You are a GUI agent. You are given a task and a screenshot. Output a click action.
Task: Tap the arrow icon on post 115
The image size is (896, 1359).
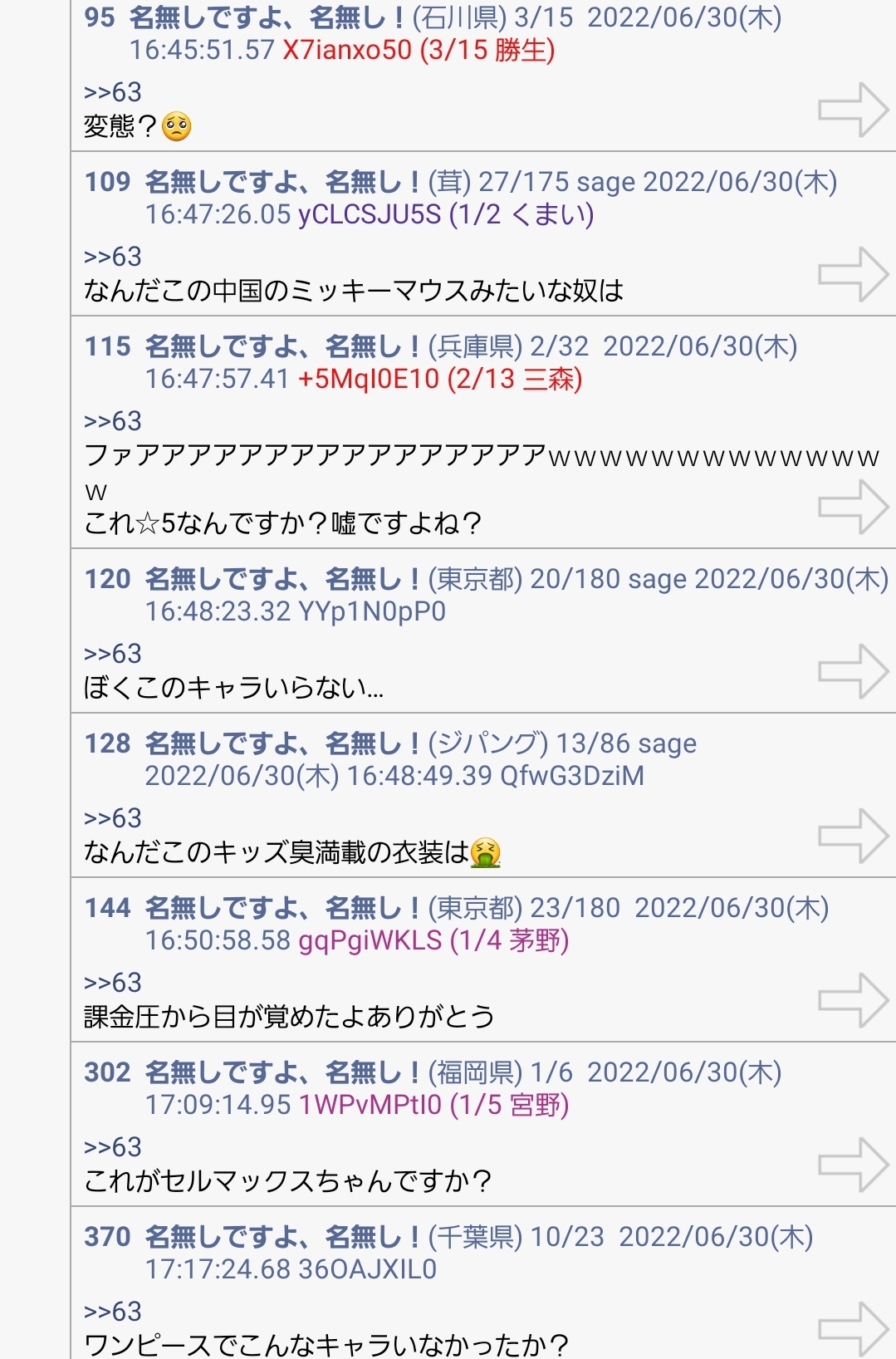(853, 507)
